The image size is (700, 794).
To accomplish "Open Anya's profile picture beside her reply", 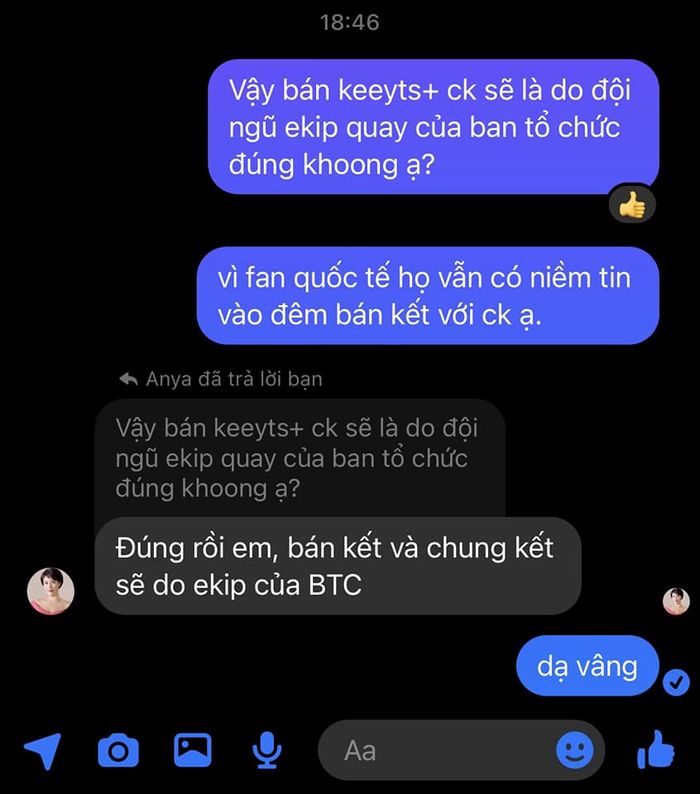I will pyautogui.click(x=50, y=590).
